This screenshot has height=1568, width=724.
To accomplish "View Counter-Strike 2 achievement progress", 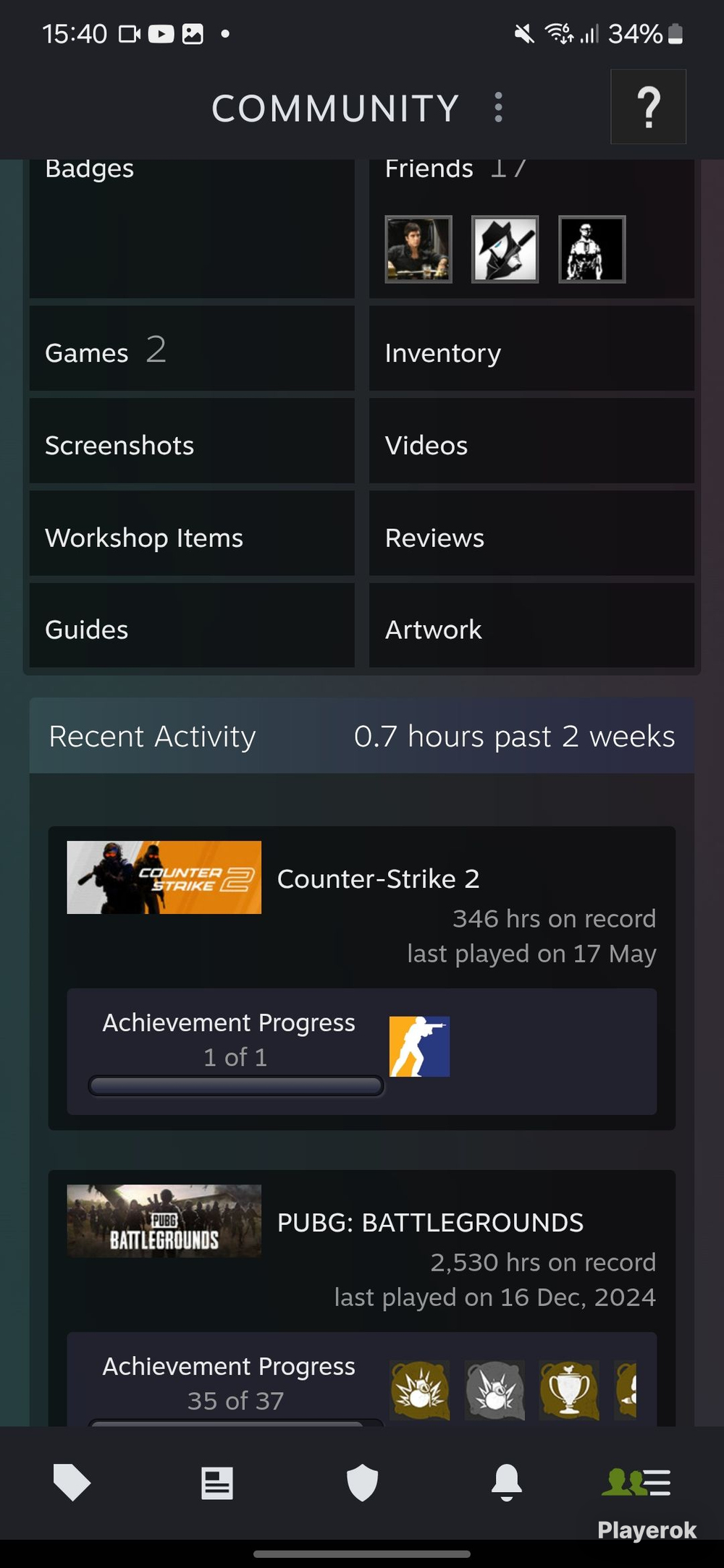I will [362, 1051].
